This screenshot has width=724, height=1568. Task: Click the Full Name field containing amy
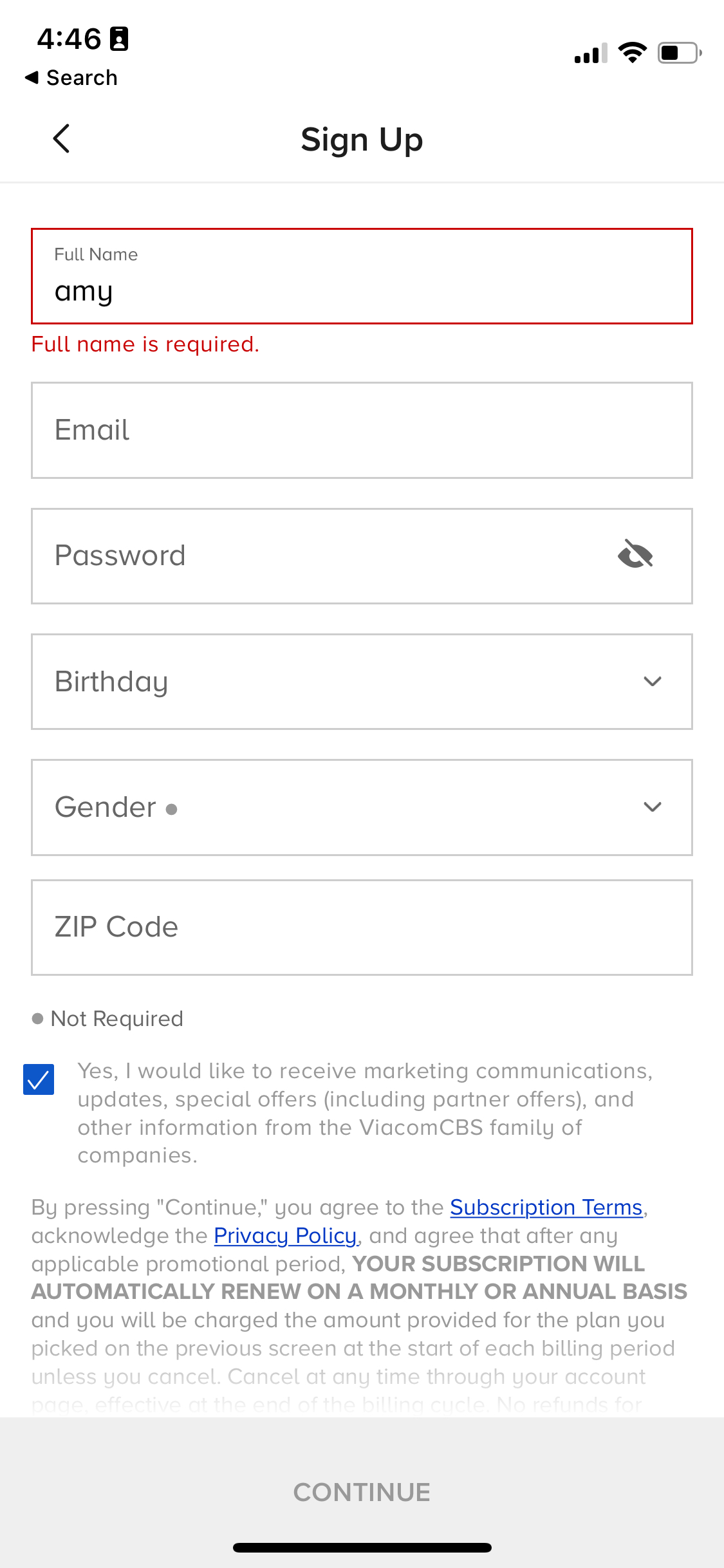point(362,275)
